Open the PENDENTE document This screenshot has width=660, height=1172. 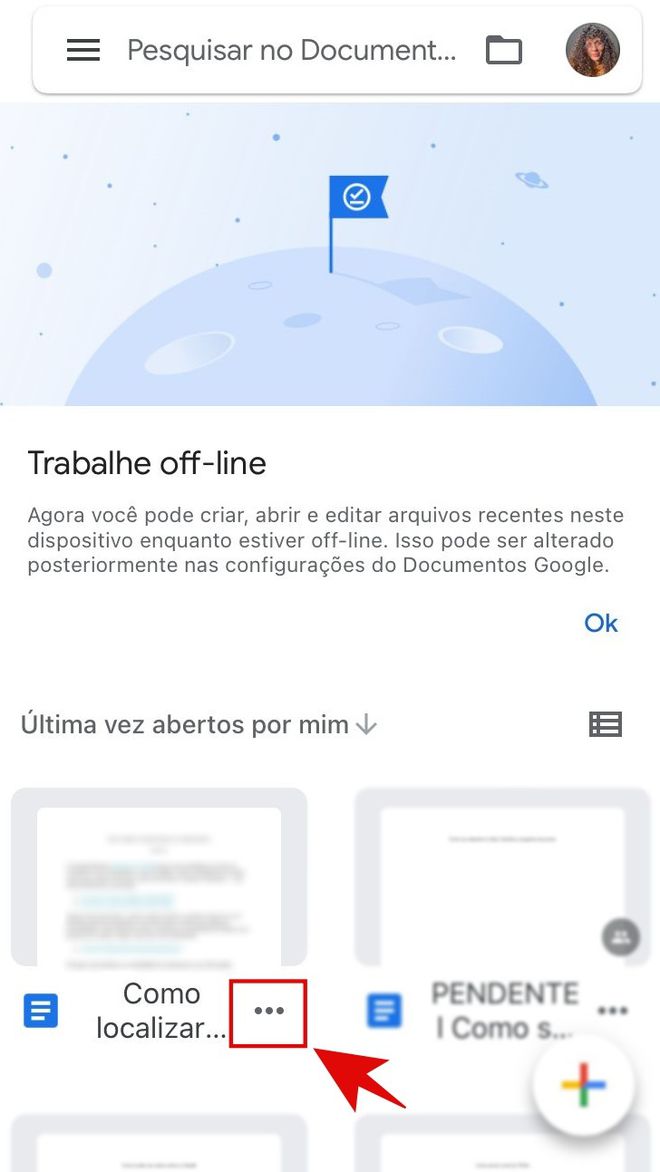click(x=502, y=877)
